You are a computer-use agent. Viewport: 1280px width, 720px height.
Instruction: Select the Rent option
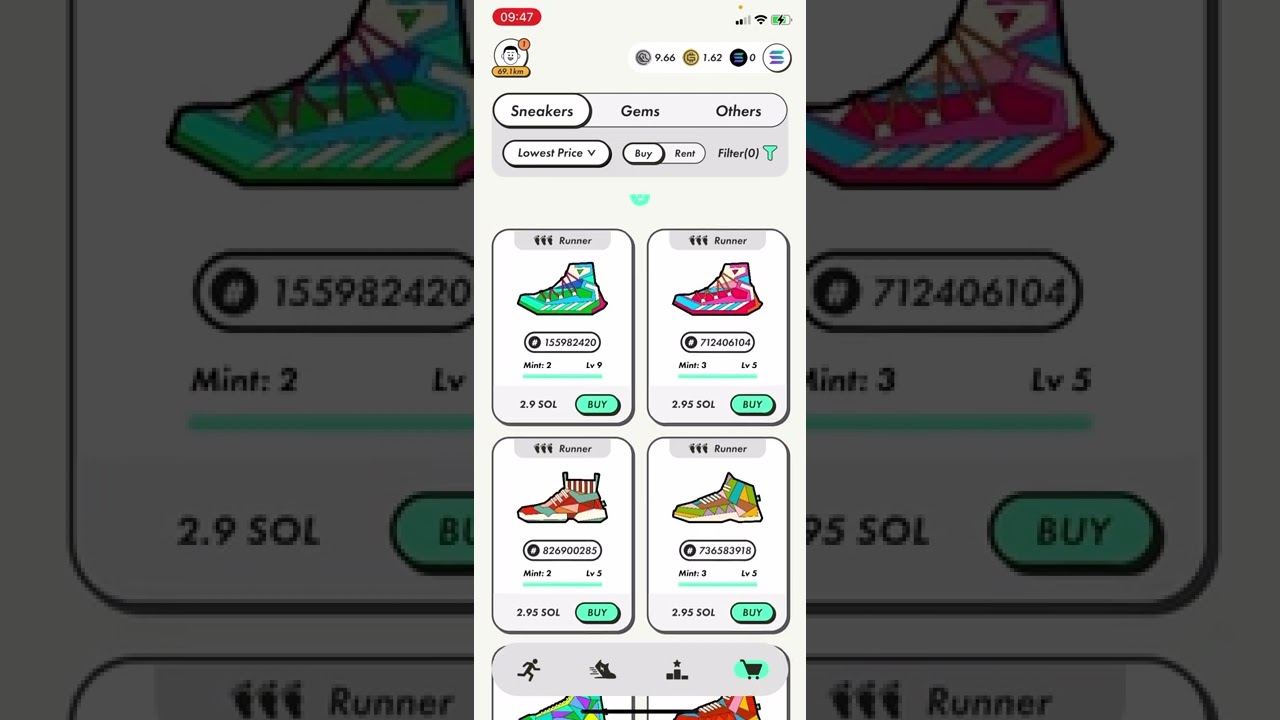point(685,153)
